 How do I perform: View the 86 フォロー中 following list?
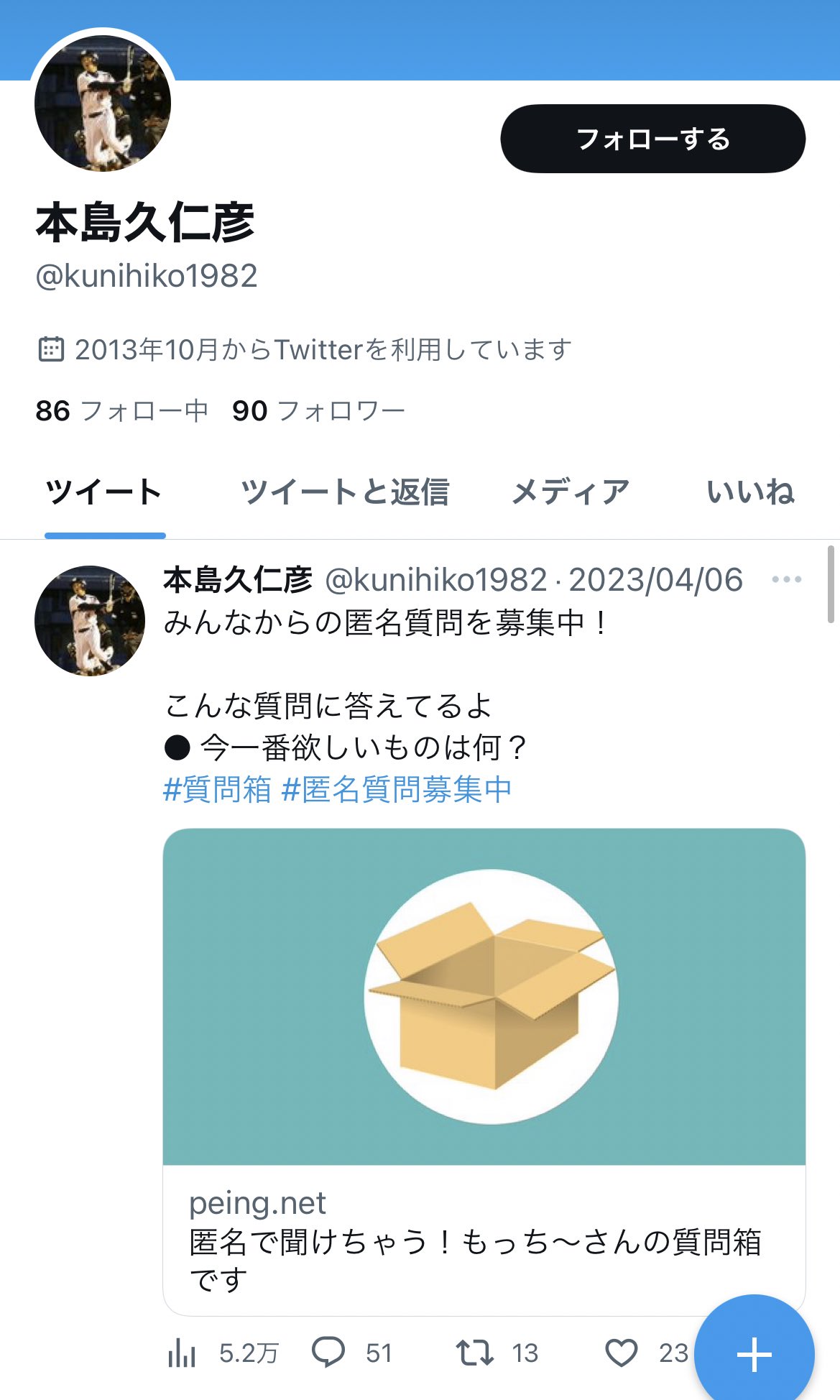[x=121, y=411]
